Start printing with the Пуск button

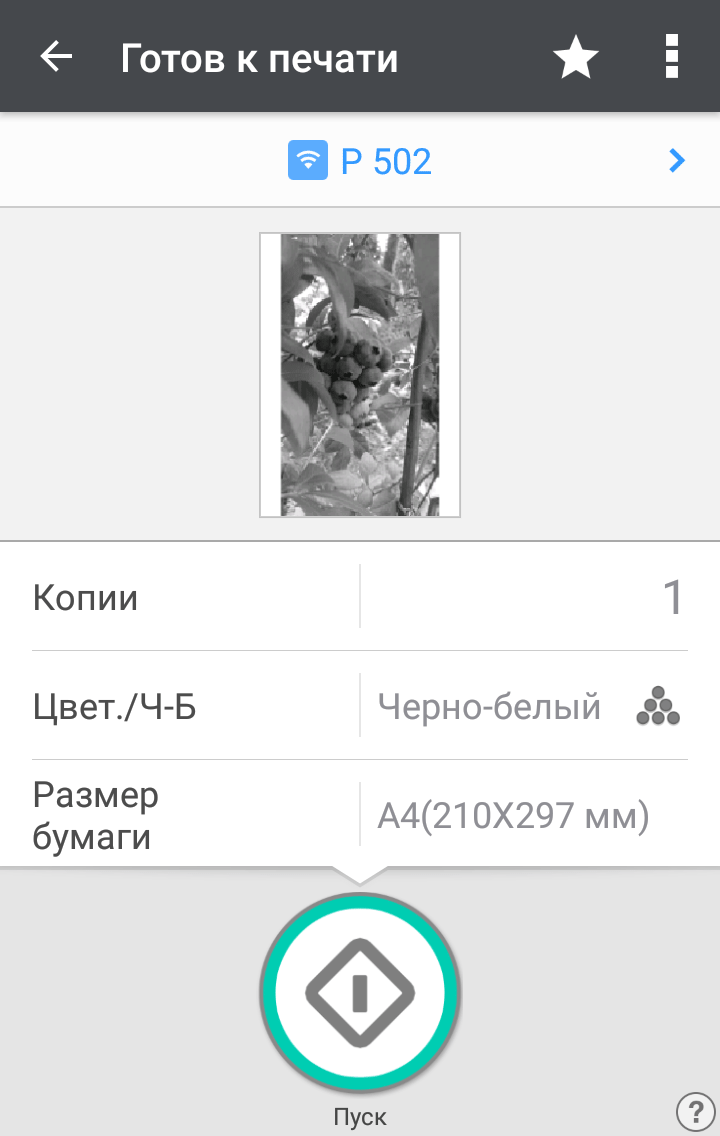click(x=360, y=991)
